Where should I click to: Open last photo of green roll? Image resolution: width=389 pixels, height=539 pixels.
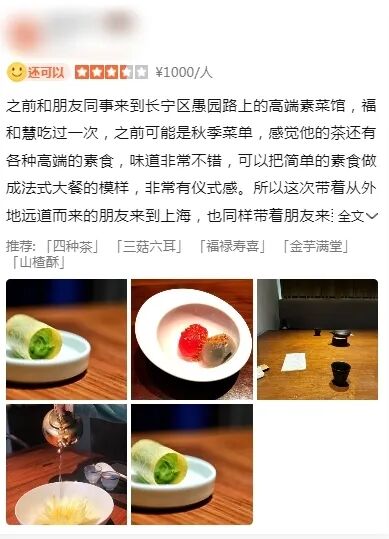(192, 464)
